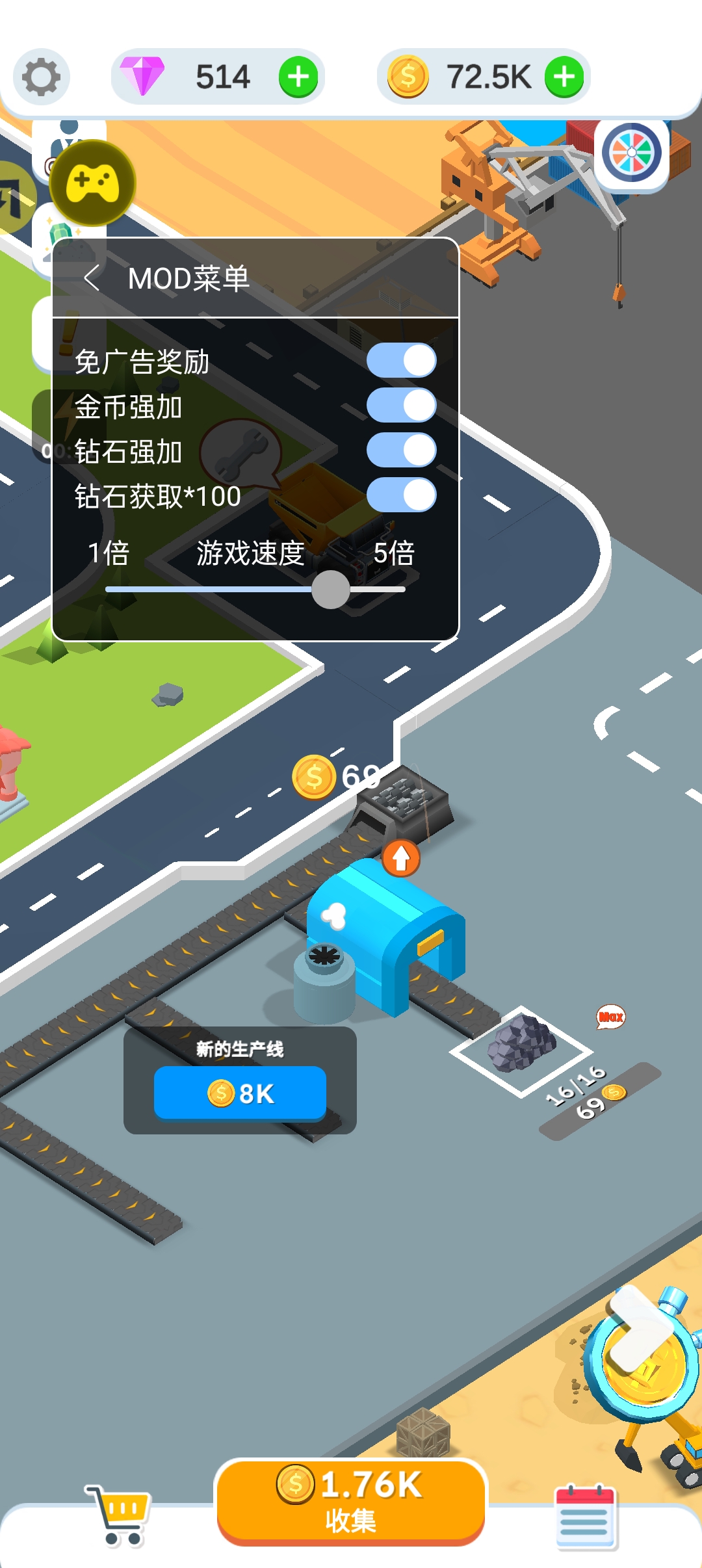Collect the 1.76K coins
The height and width of the screenshot is (1568, 702).
point(351,1502)
